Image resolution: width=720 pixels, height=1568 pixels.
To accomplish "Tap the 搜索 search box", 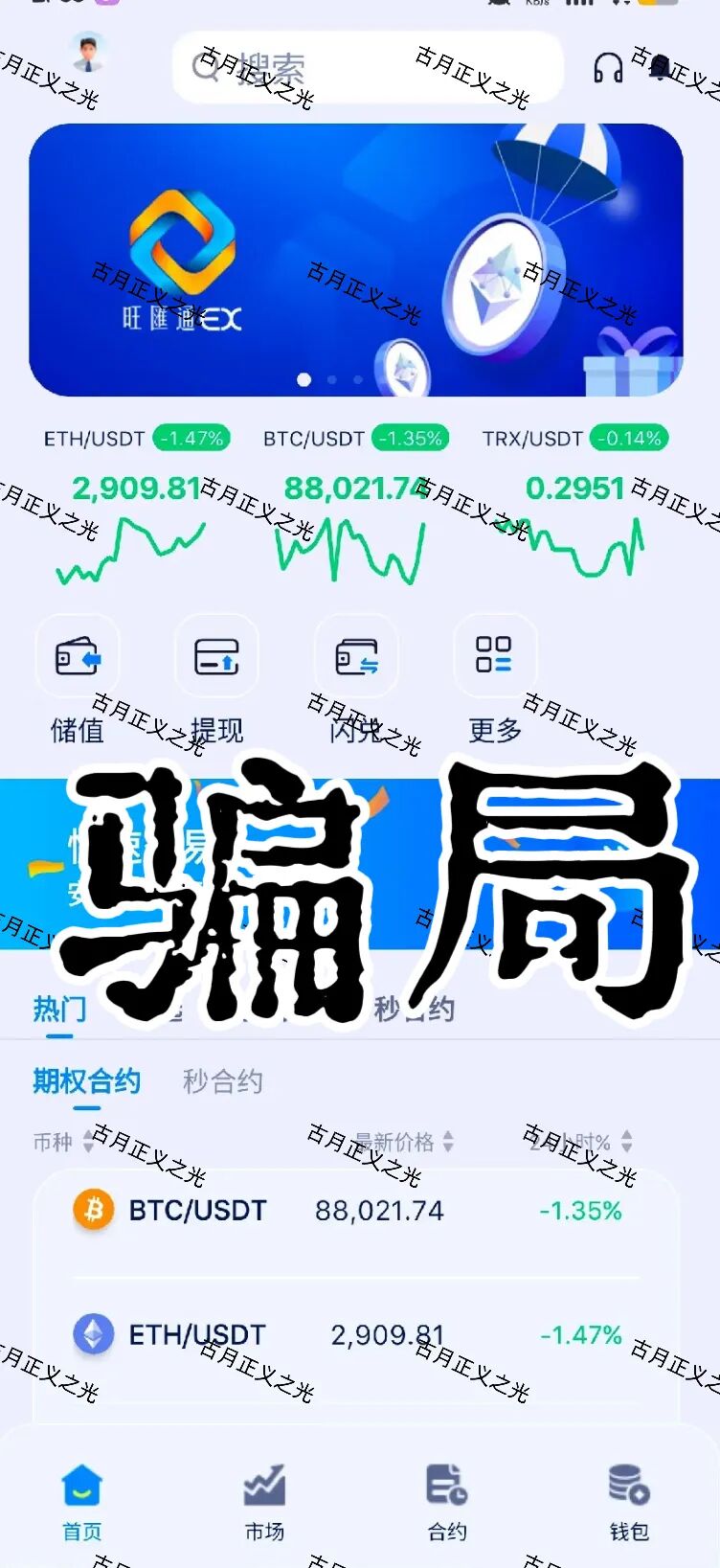I will click(x=368, y=67).
